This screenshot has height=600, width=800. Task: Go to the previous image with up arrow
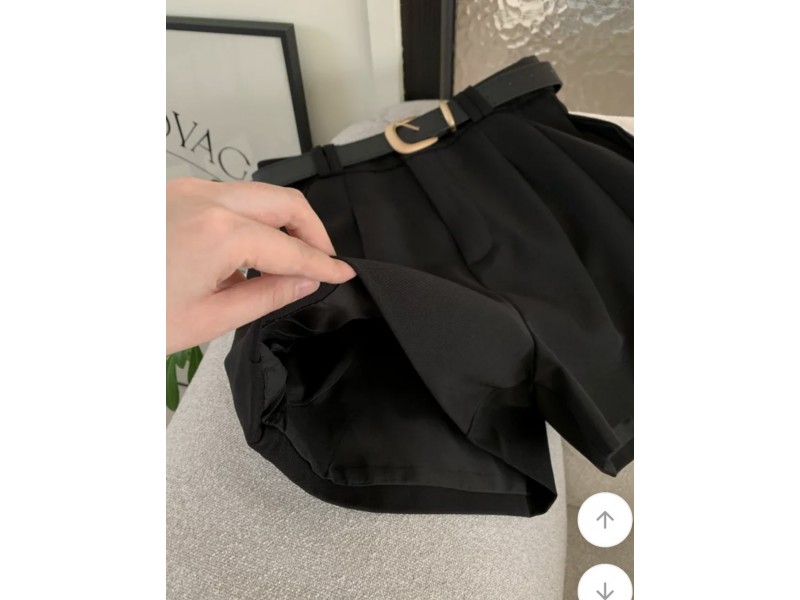tap(604, 520)
